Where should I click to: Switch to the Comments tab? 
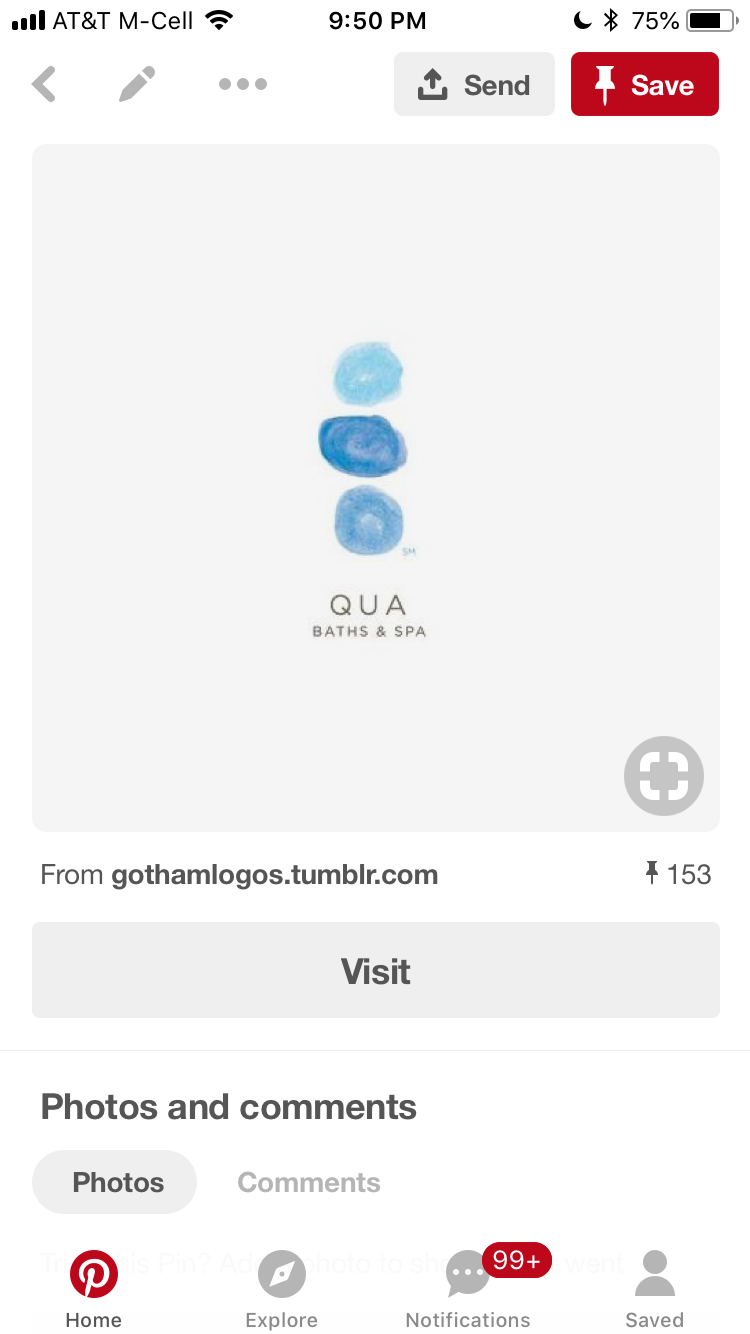(x=309, y=1182)
